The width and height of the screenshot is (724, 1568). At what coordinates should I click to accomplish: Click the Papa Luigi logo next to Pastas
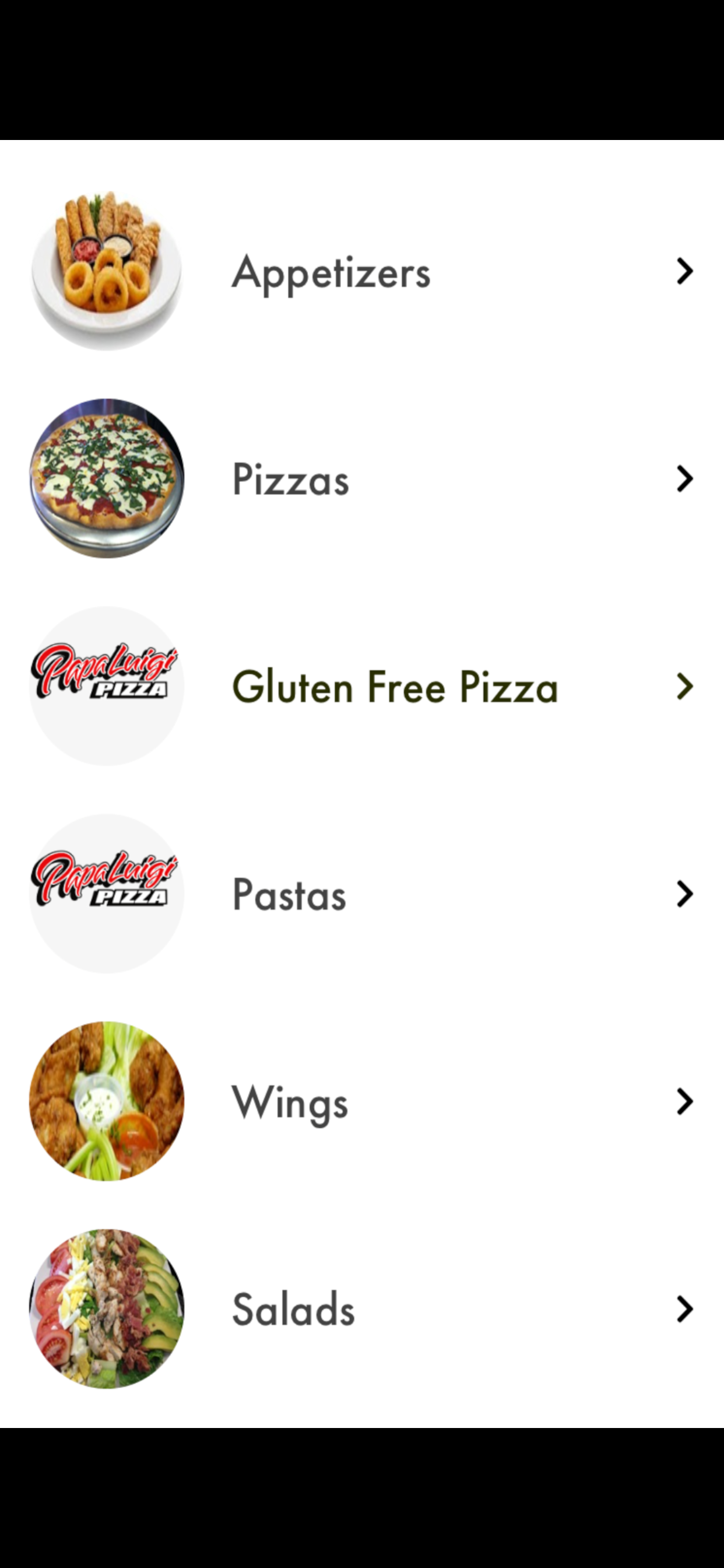[x=106, y=894]
